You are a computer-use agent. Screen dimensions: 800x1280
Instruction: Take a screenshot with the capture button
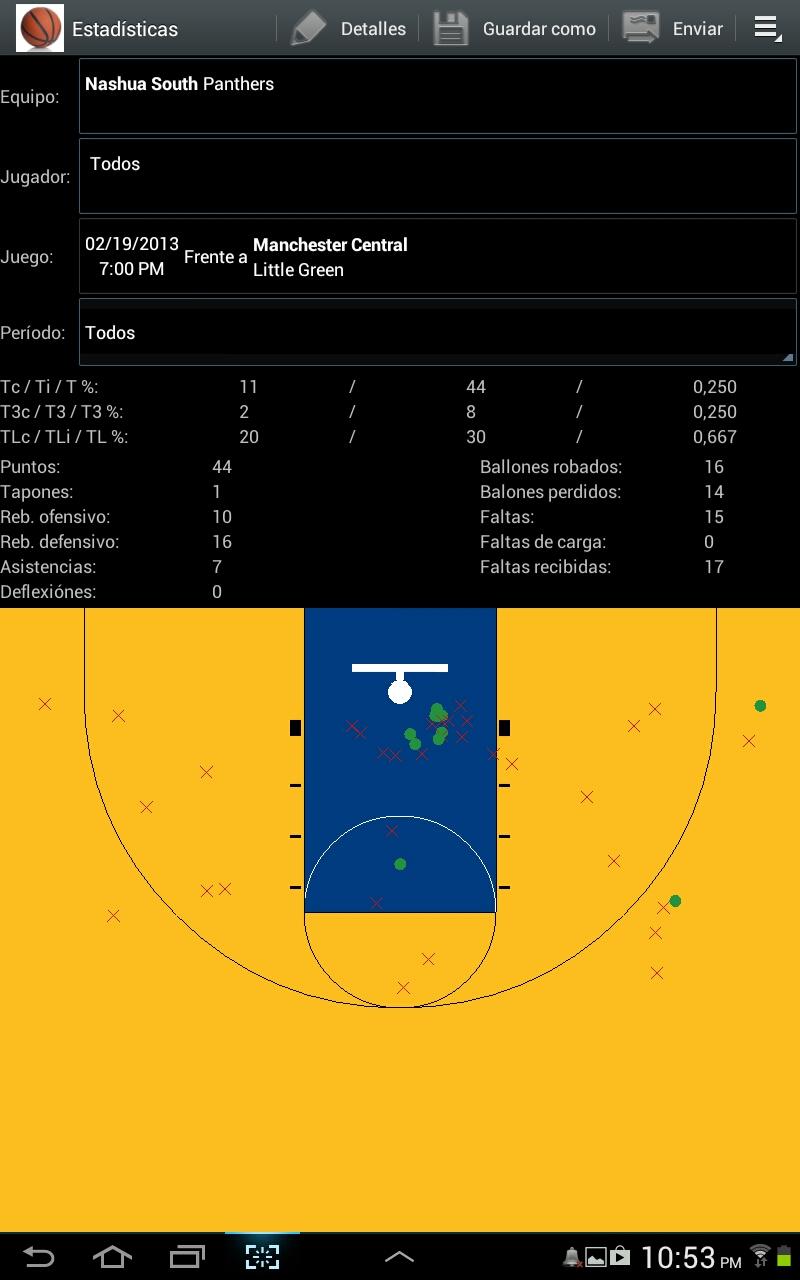pos(262,1256)
